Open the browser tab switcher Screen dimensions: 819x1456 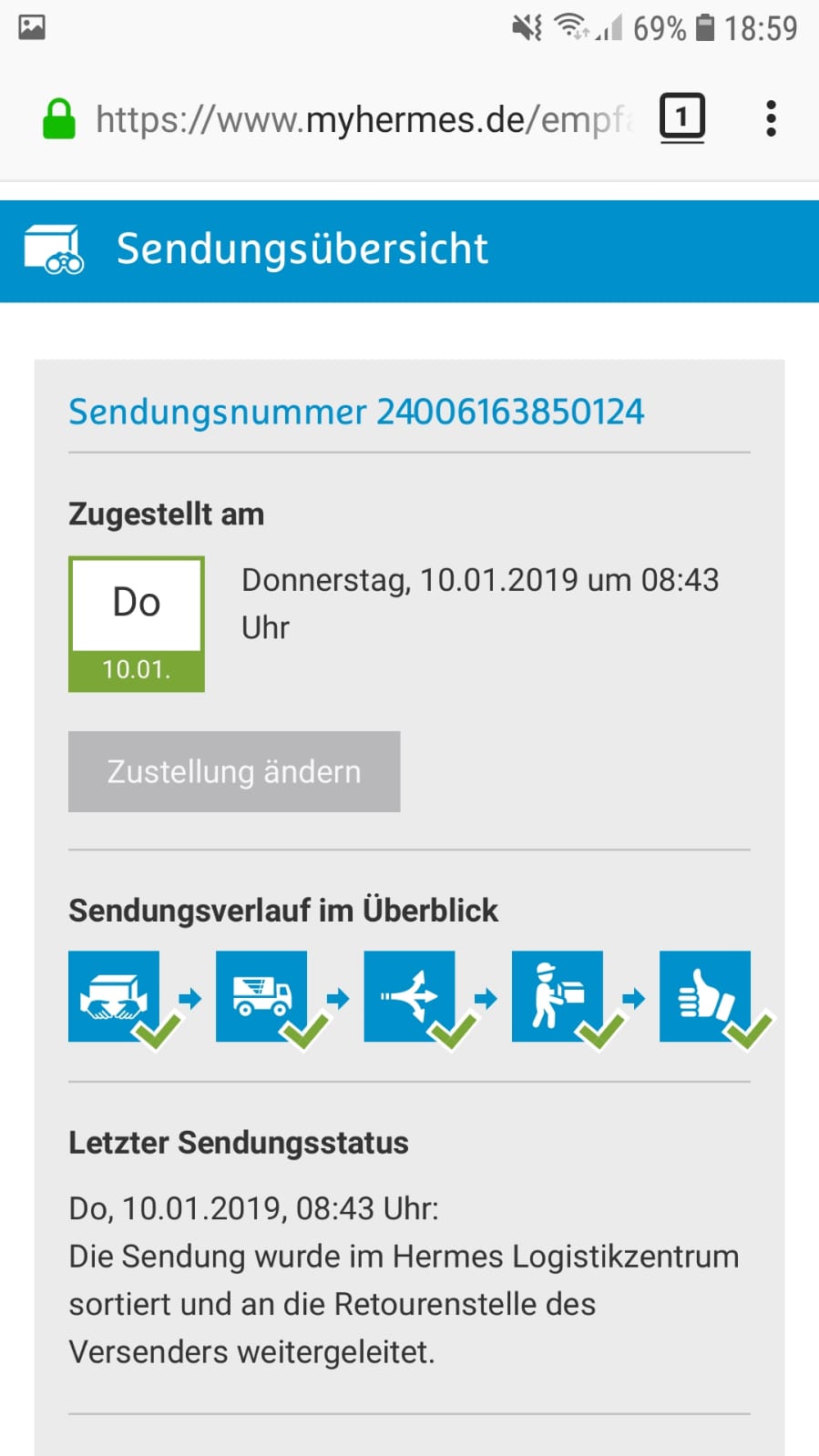coord(681,118)
